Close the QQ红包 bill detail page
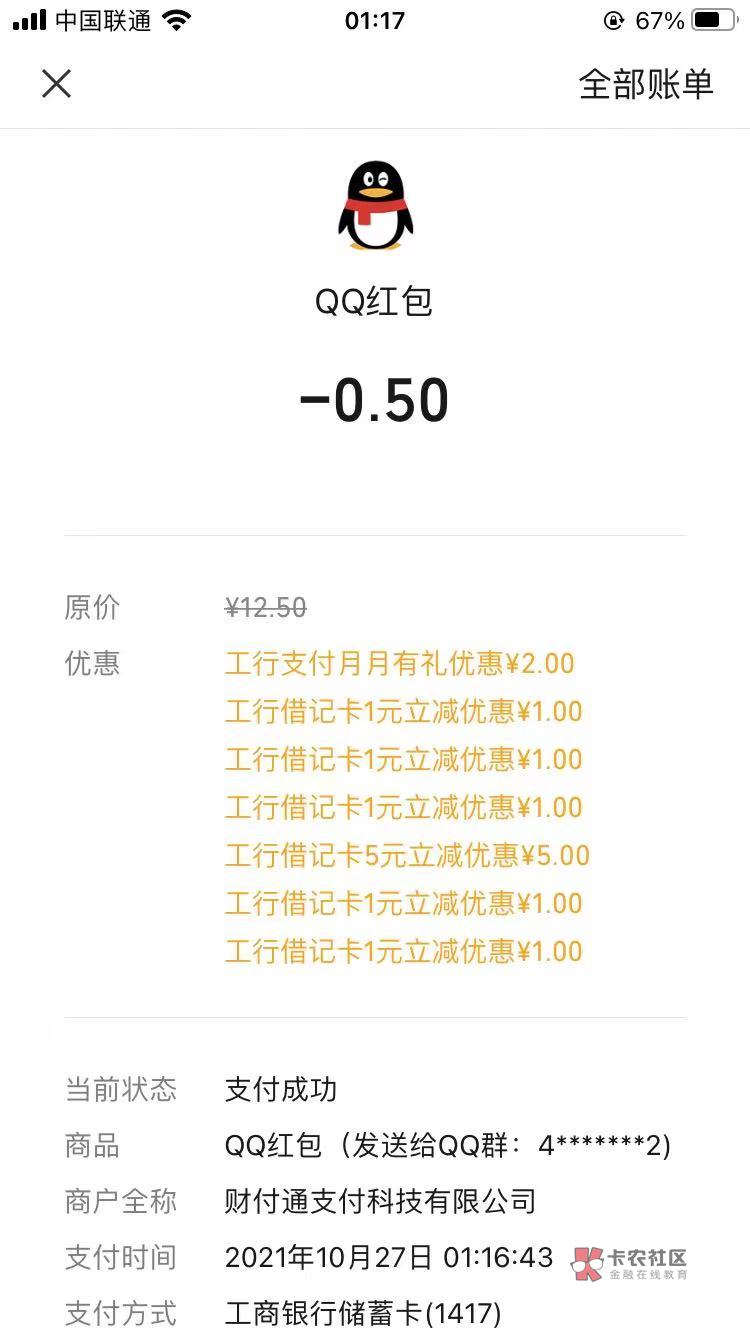 pos(57,84)
